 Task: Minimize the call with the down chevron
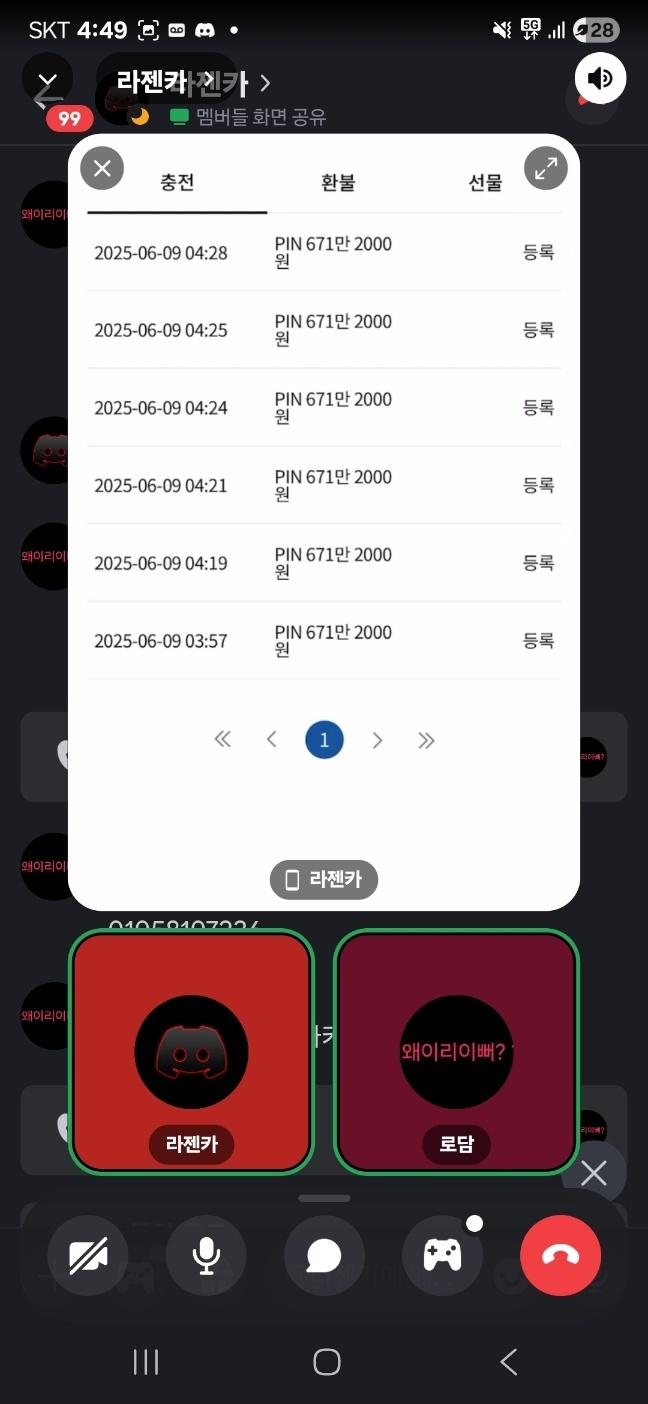47,82
